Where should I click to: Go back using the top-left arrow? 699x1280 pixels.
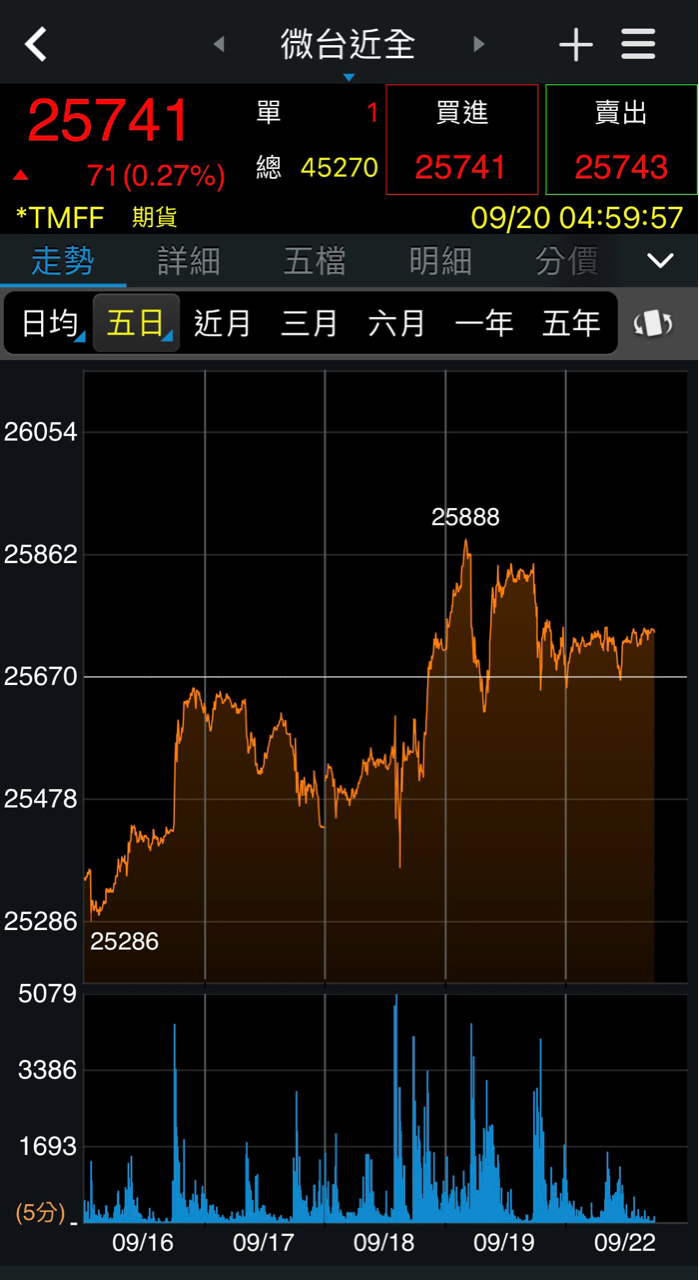coord(36,44)
